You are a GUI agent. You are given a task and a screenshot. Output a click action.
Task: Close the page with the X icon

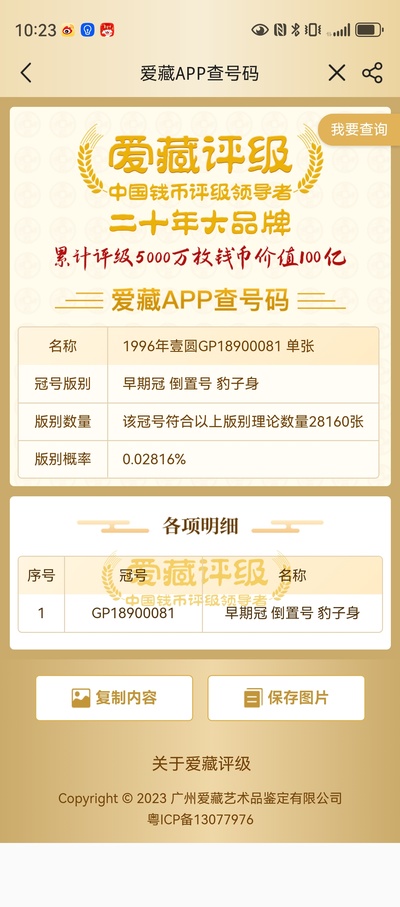[336, 73]
